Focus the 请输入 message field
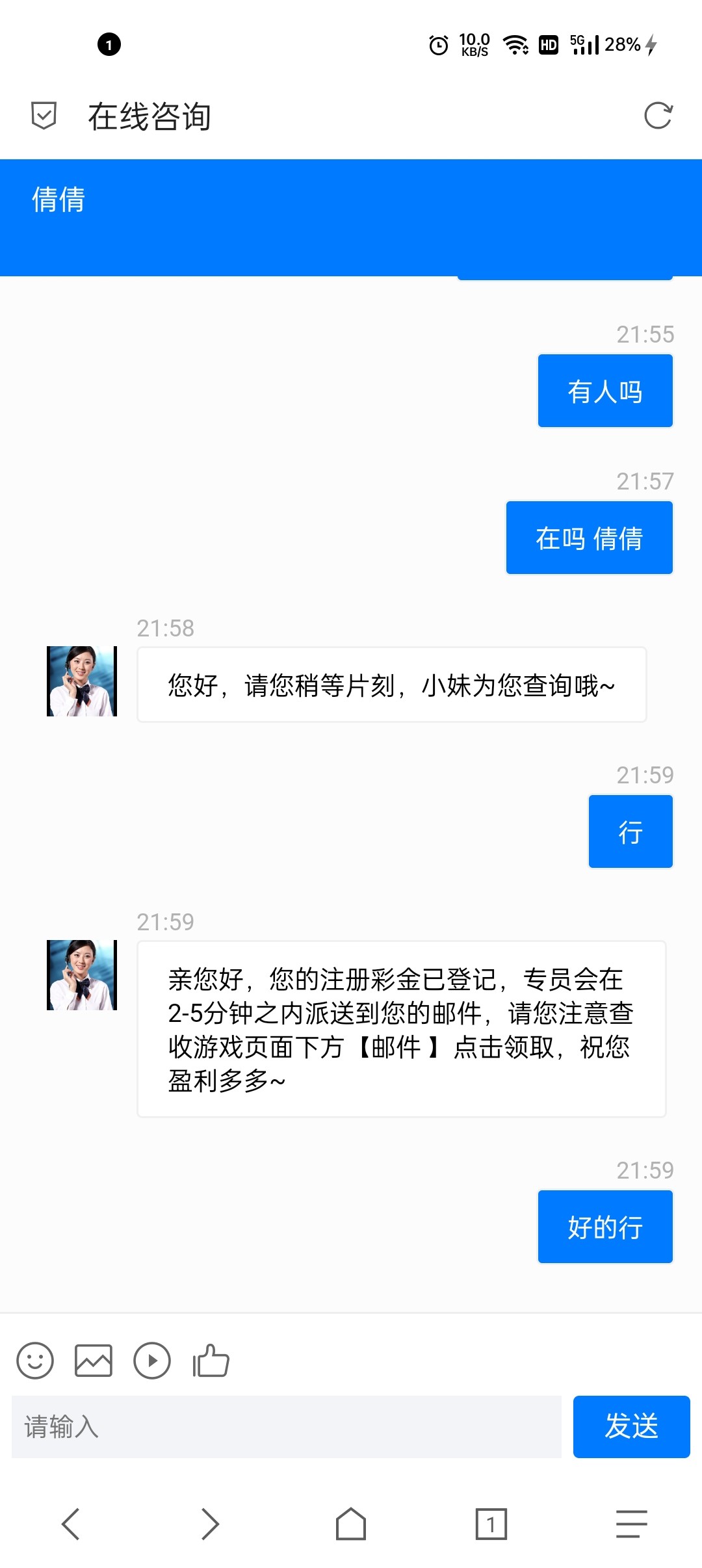 point(286,1427)
